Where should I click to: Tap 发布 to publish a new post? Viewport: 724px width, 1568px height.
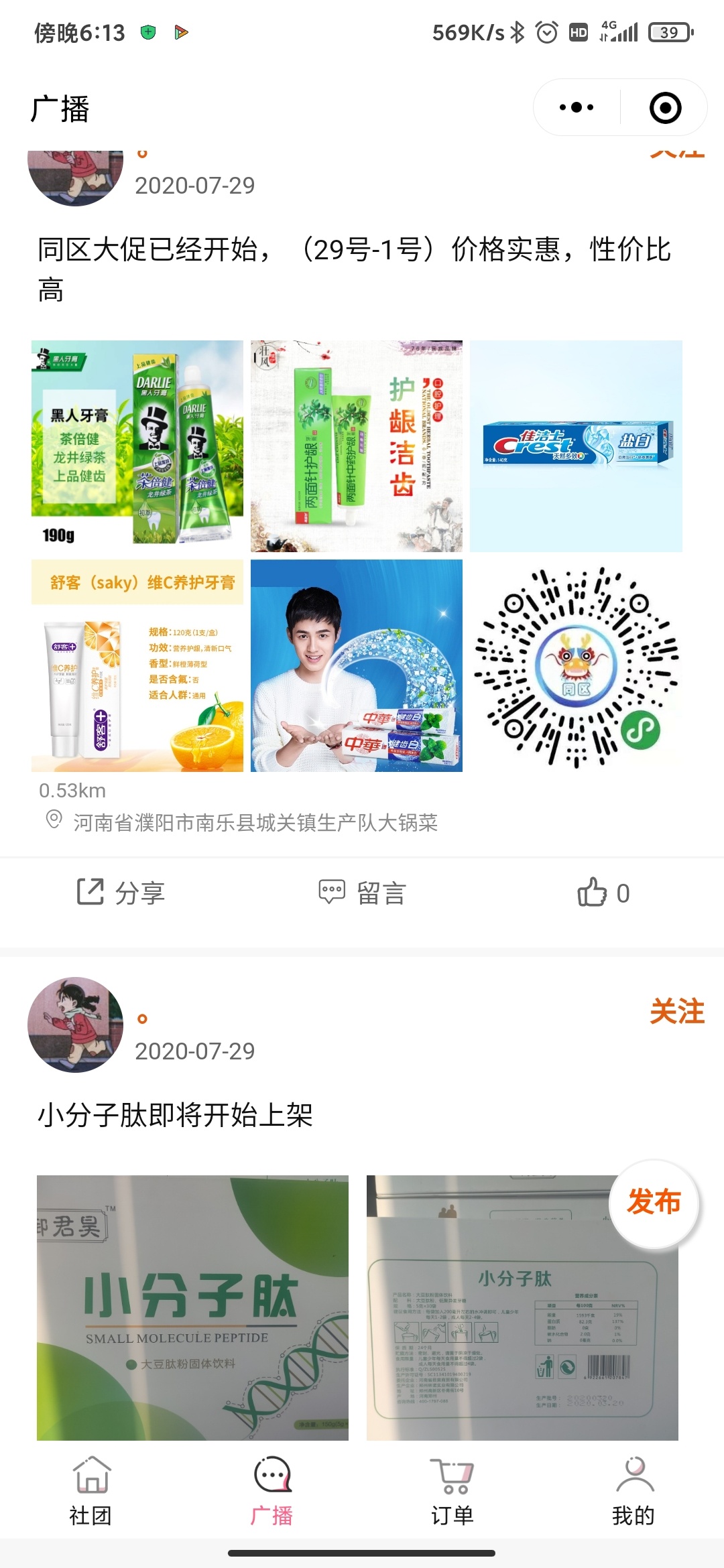(x=654, y=1203)
